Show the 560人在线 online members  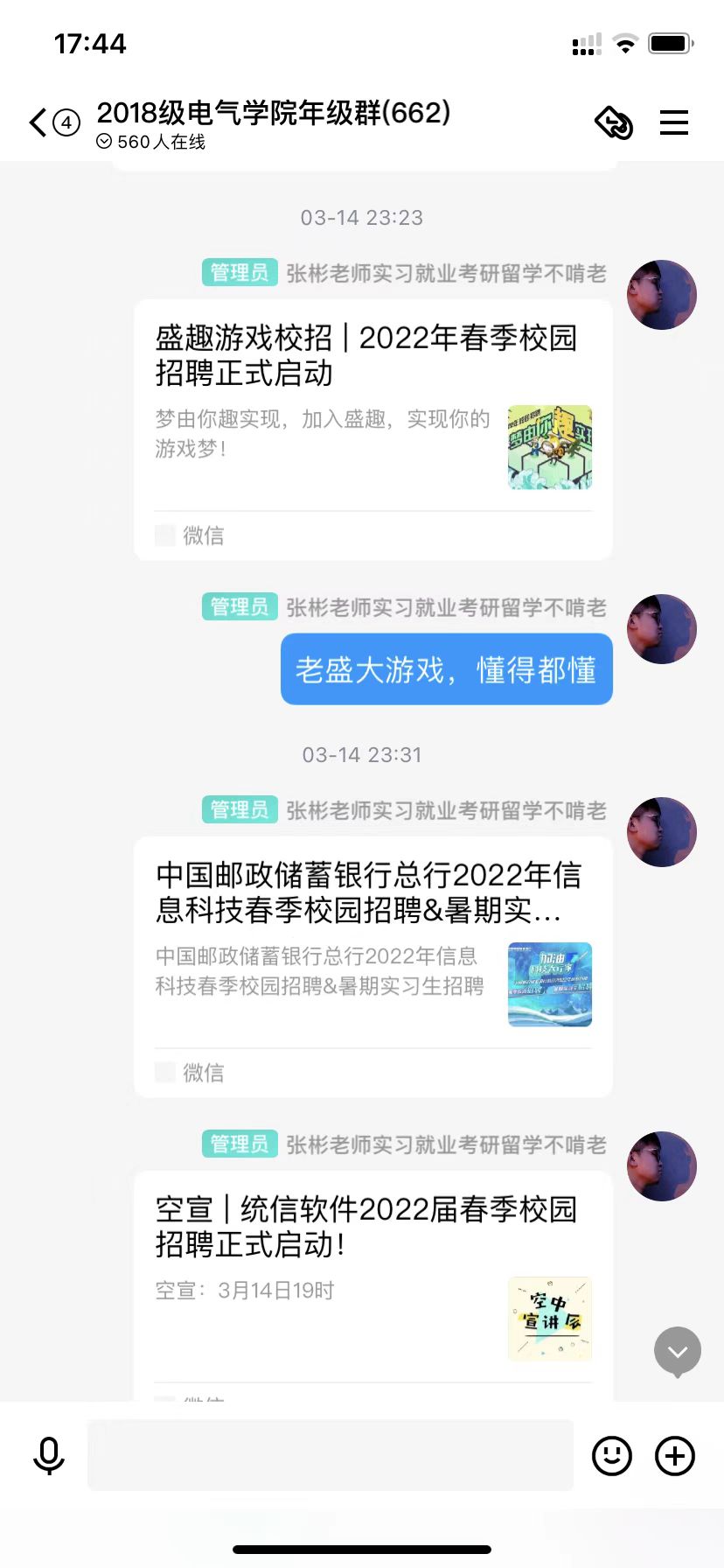pos(151,142)
